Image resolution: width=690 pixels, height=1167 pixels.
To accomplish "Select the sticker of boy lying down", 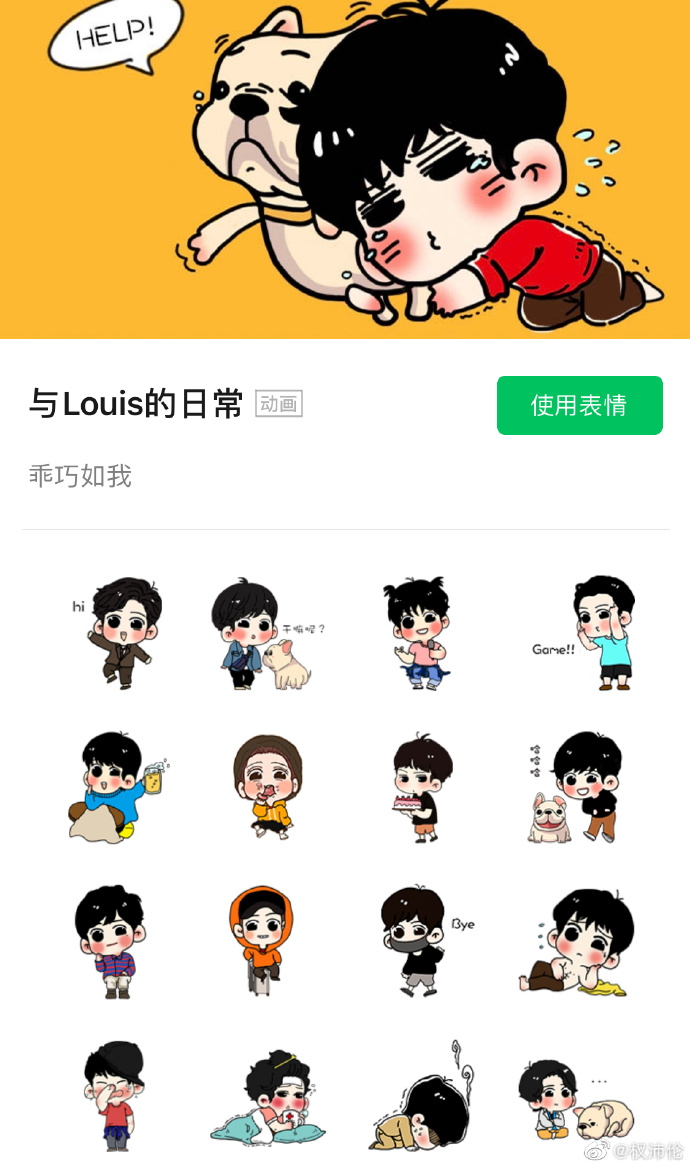I will click(578, 942).
